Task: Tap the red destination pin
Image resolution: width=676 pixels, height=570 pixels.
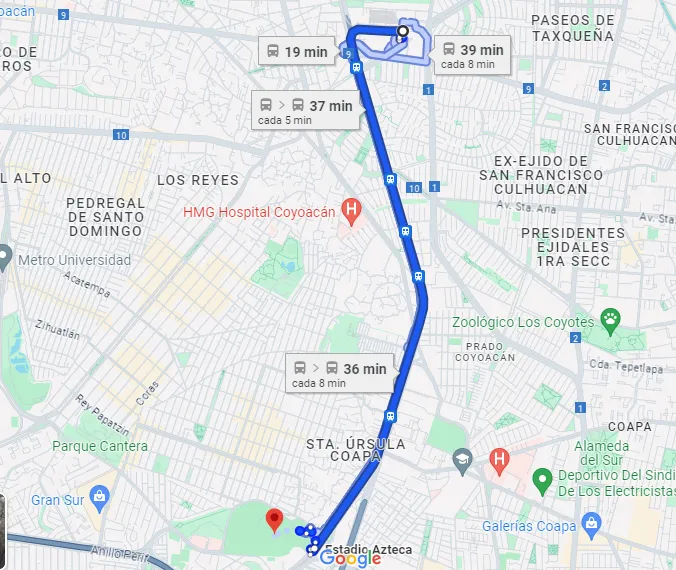Action: click(274, 520)
